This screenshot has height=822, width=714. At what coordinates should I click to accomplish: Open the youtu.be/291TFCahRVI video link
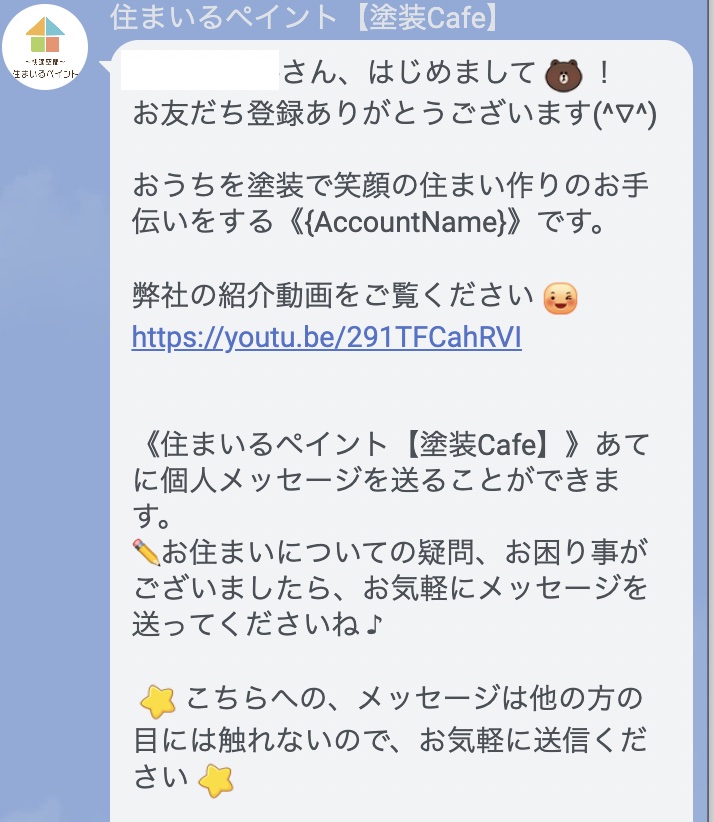pos(326,338)
